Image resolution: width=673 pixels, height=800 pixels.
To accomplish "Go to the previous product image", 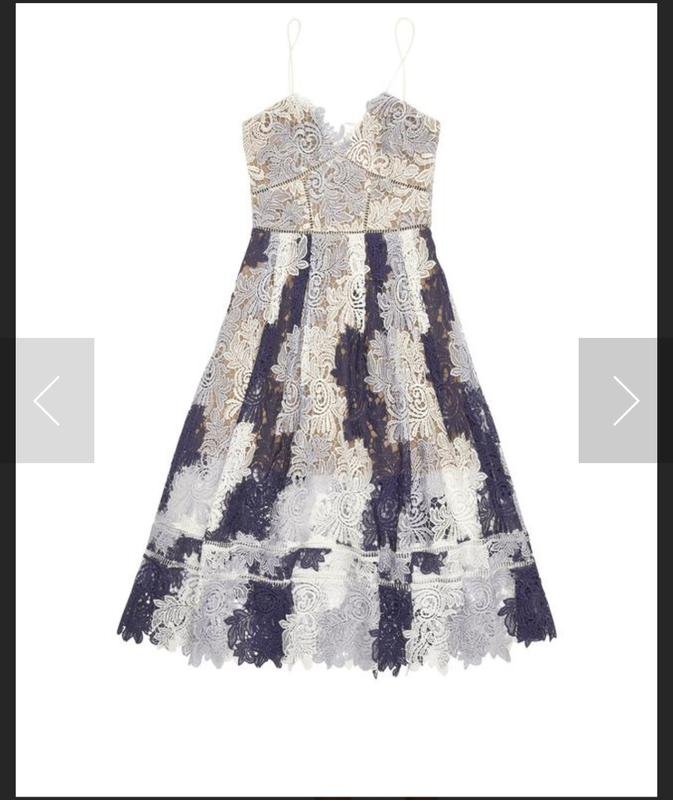I will click(47, 400).
